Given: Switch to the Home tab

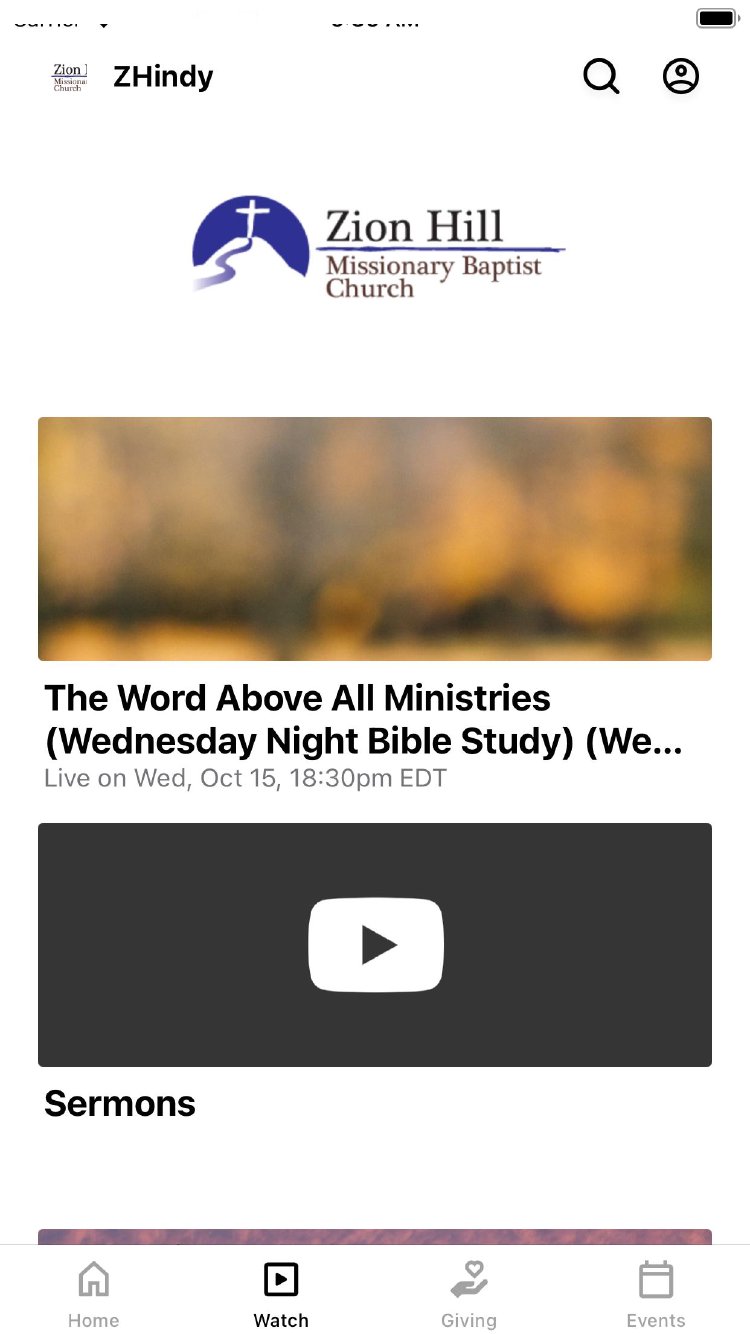Looking at the screenshot, I should [x=93, y=1293].
